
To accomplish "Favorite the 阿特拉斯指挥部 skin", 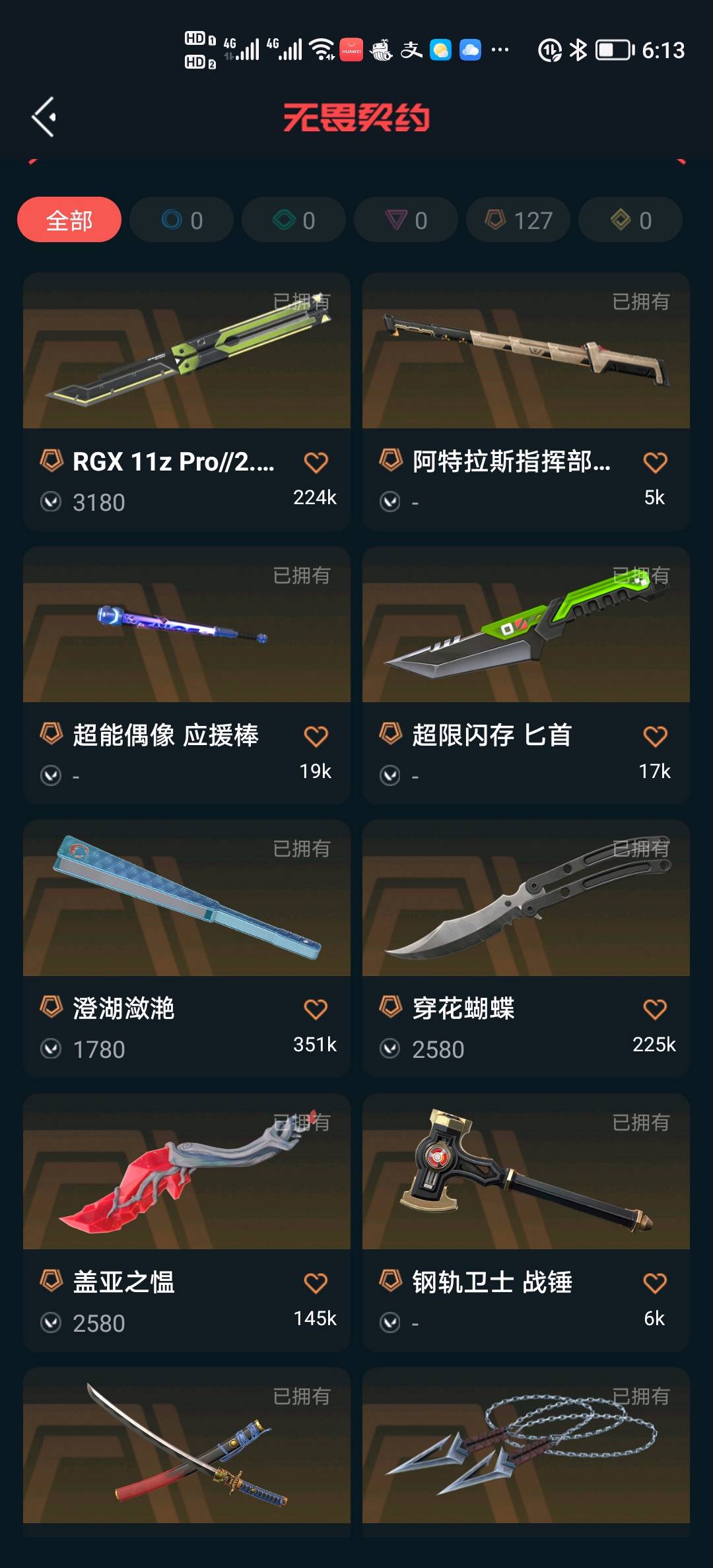I will (x=655, y=463).
